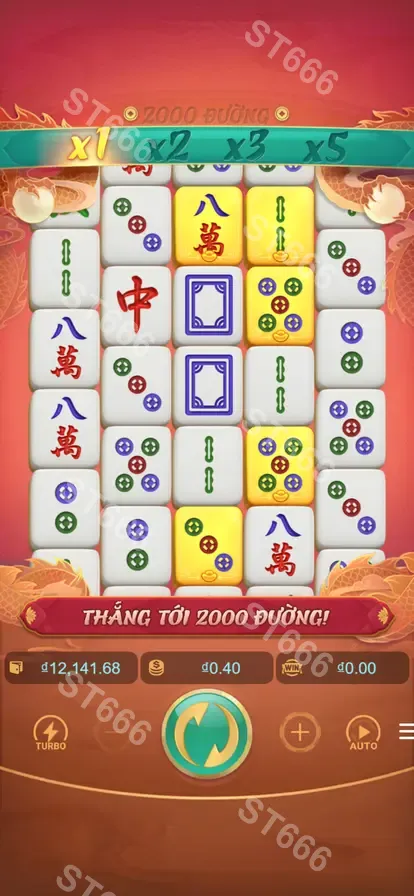Open the hamburger menu
The image size is (414, 896).
[x=407, y=731]
